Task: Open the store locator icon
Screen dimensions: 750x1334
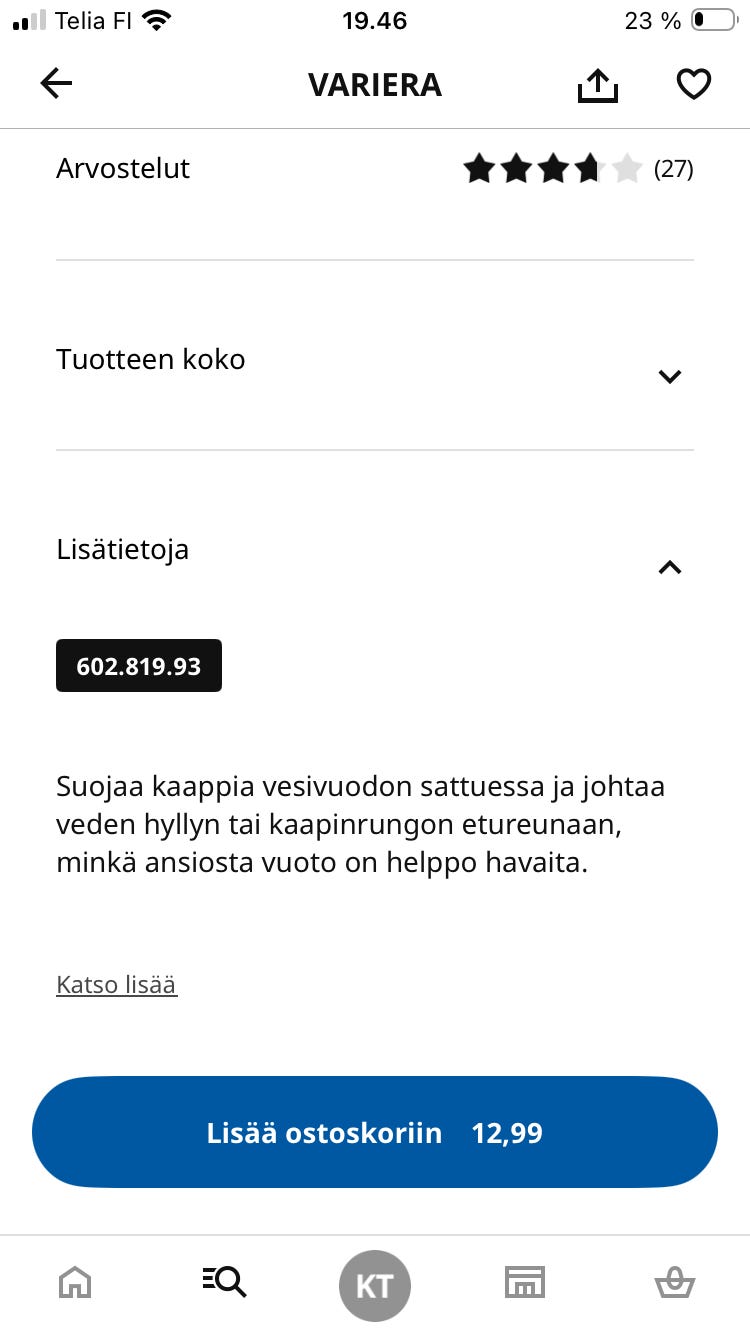Action: coord(525,1283)
